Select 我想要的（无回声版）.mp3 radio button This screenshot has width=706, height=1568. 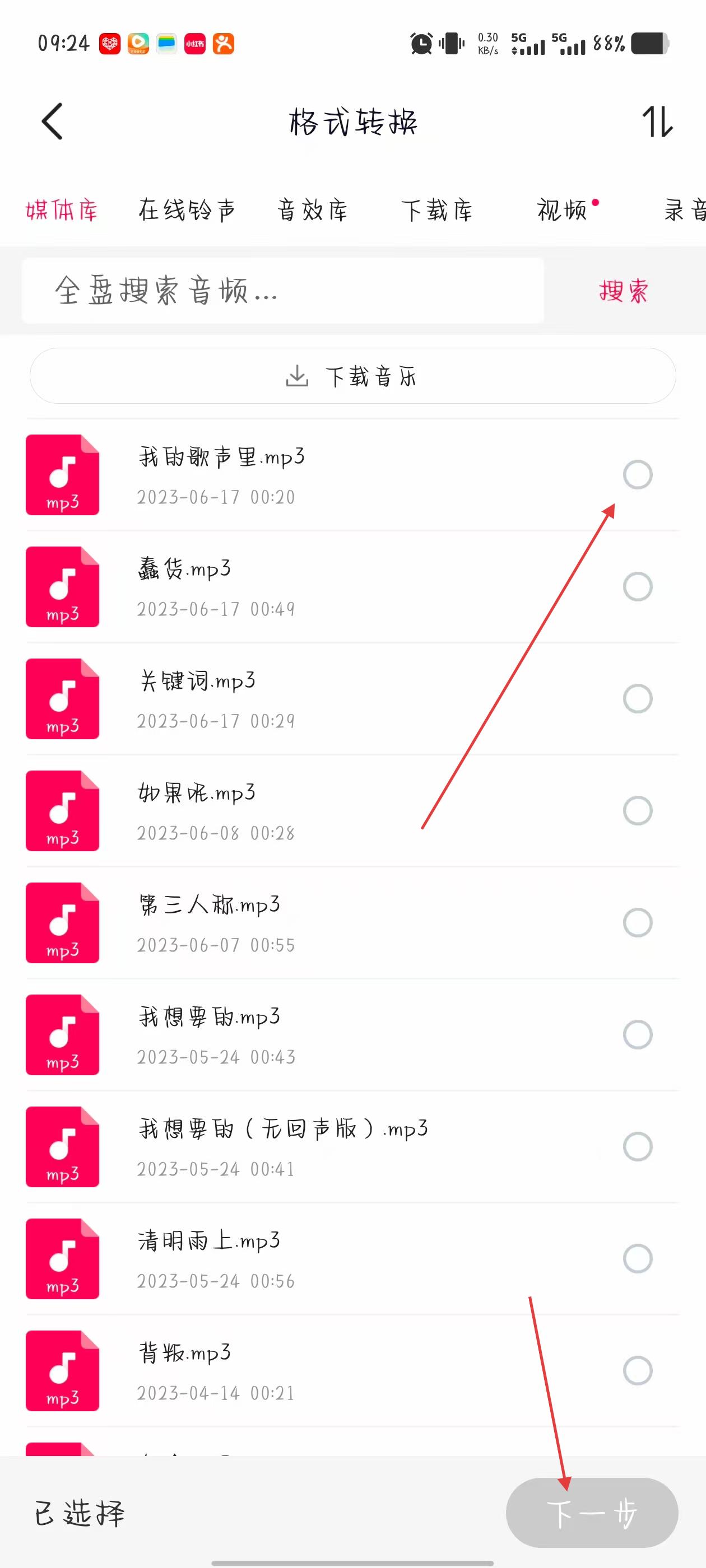(x=637, y=1147)
